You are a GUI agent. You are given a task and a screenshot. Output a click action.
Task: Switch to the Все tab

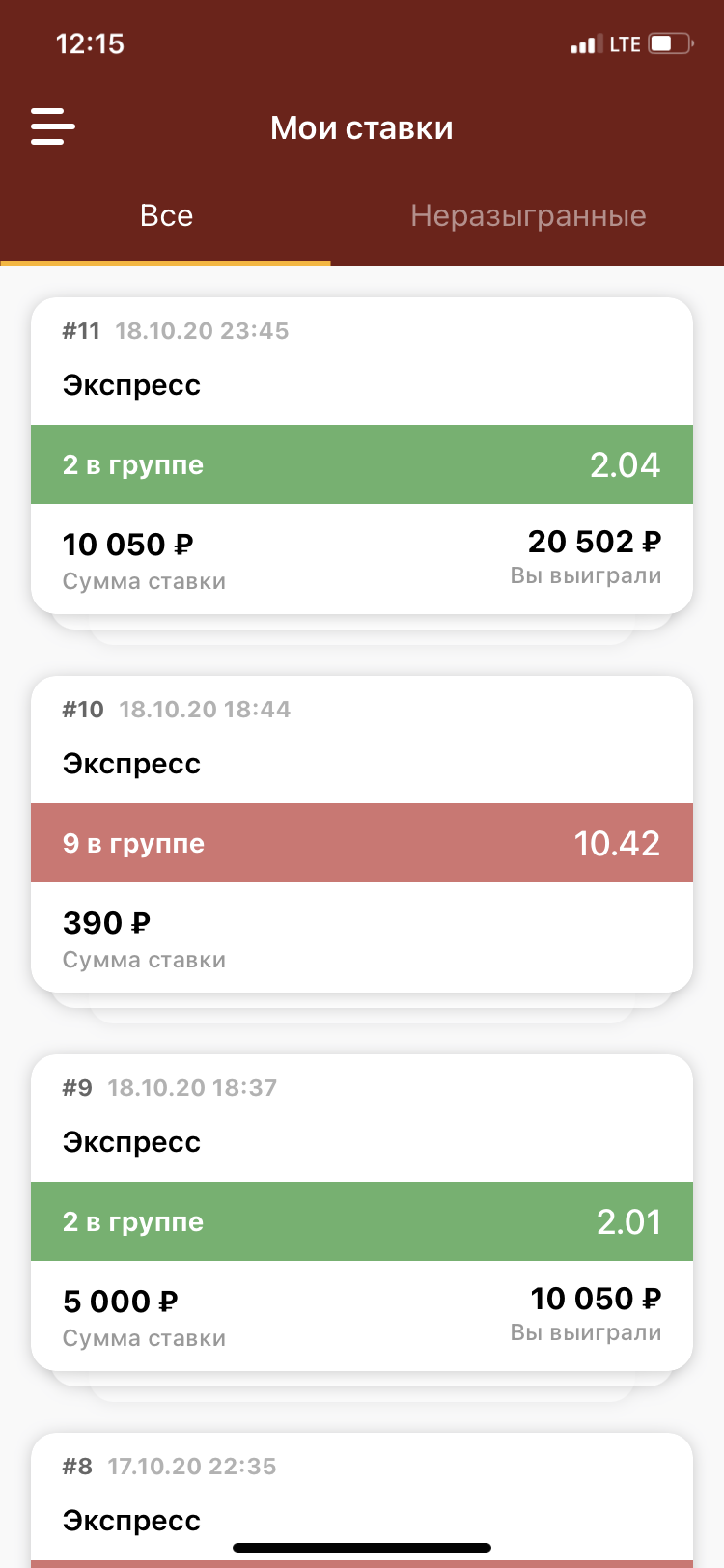click(x=166, y=216)
